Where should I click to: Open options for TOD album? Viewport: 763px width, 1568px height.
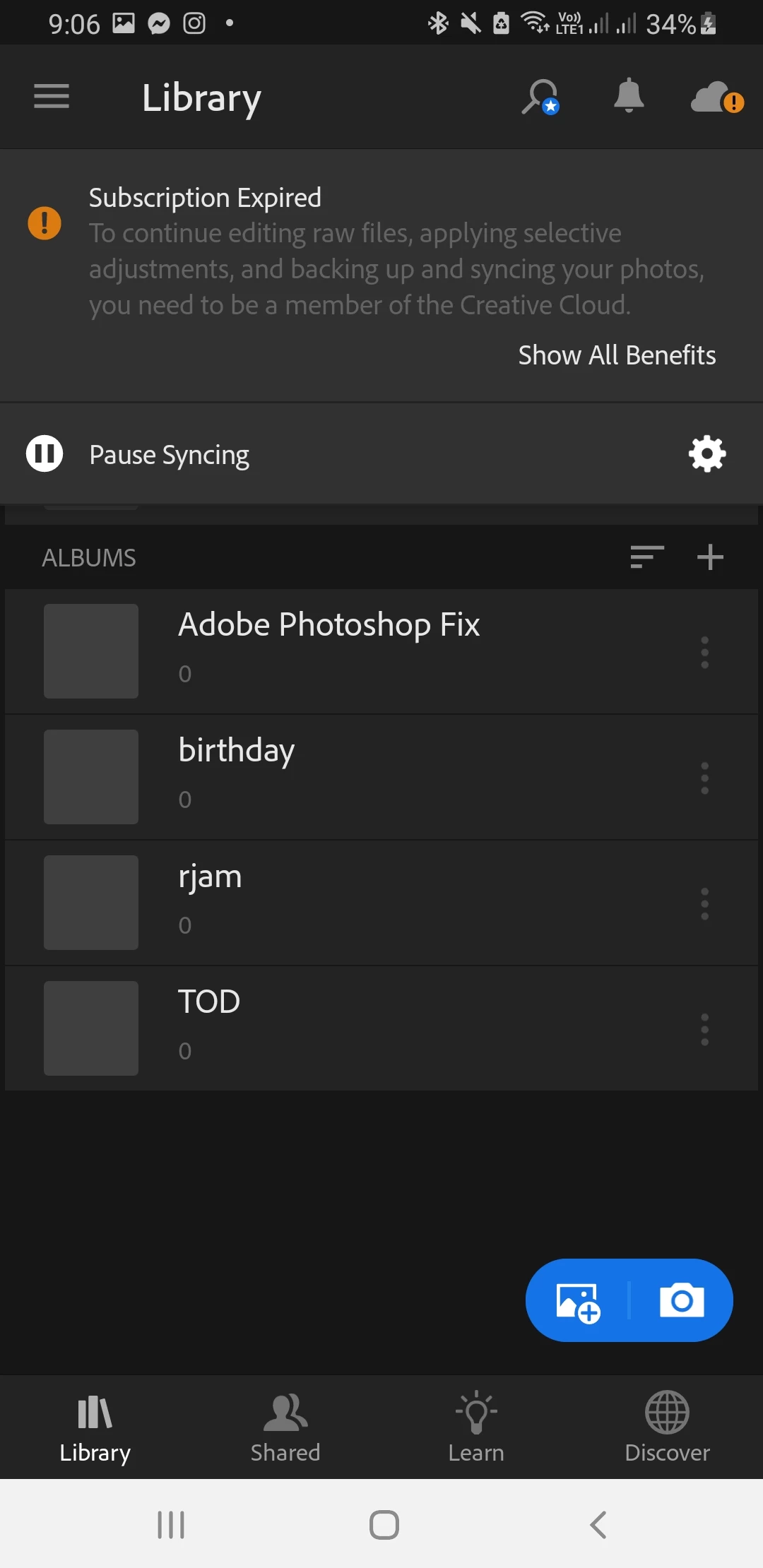coord(704,1029)
